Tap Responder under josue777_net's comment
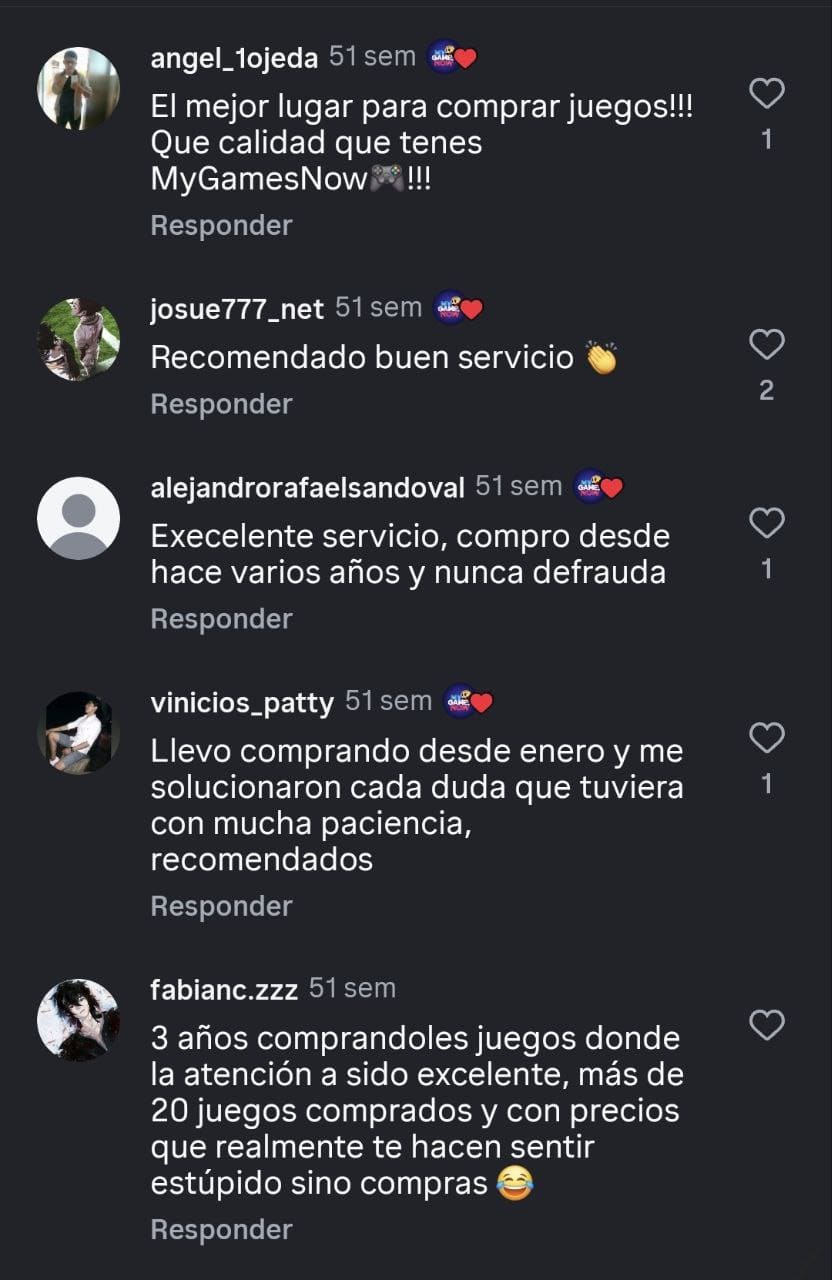Screen dimensions: 832x1280 coord(221,404)
